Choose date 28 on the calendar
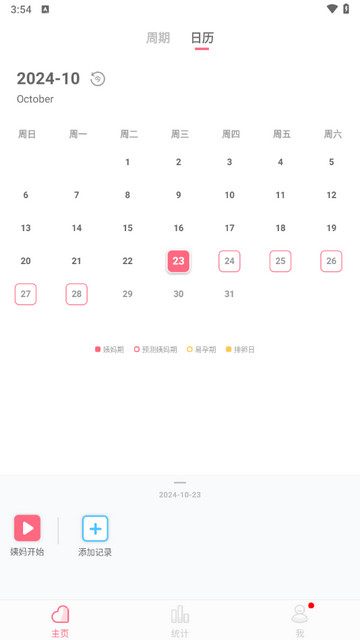The image size is (360, 640). click(77, 294)
